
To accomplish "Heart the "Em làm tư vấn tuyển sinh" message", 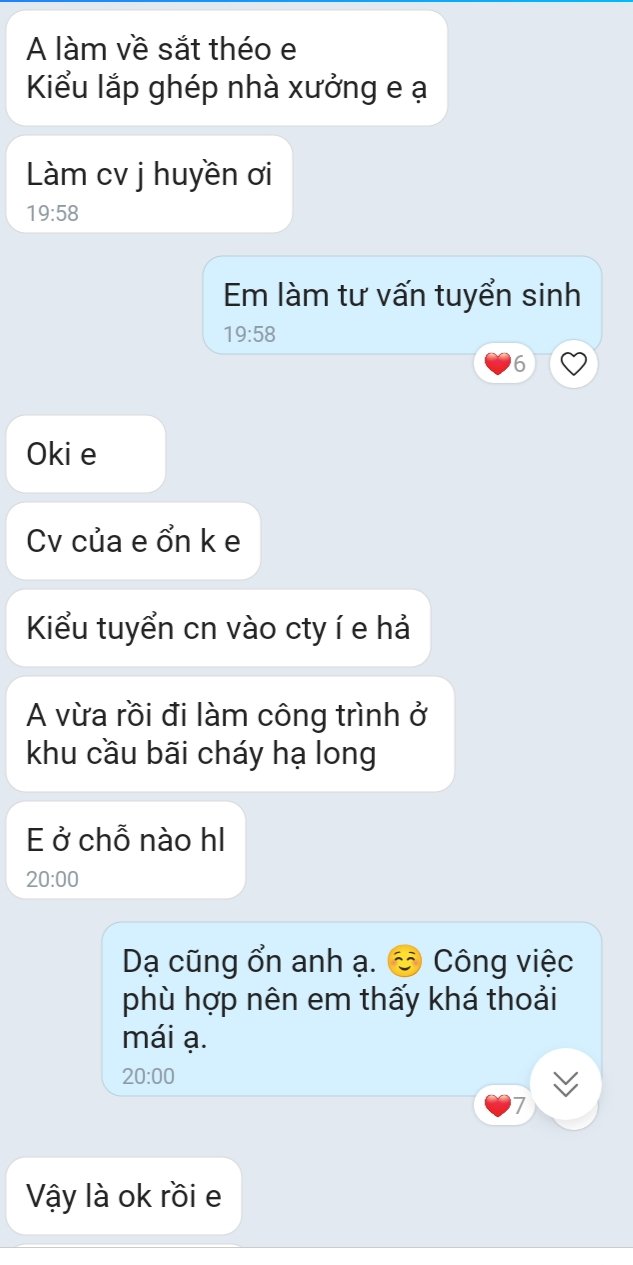I will 574,365.
